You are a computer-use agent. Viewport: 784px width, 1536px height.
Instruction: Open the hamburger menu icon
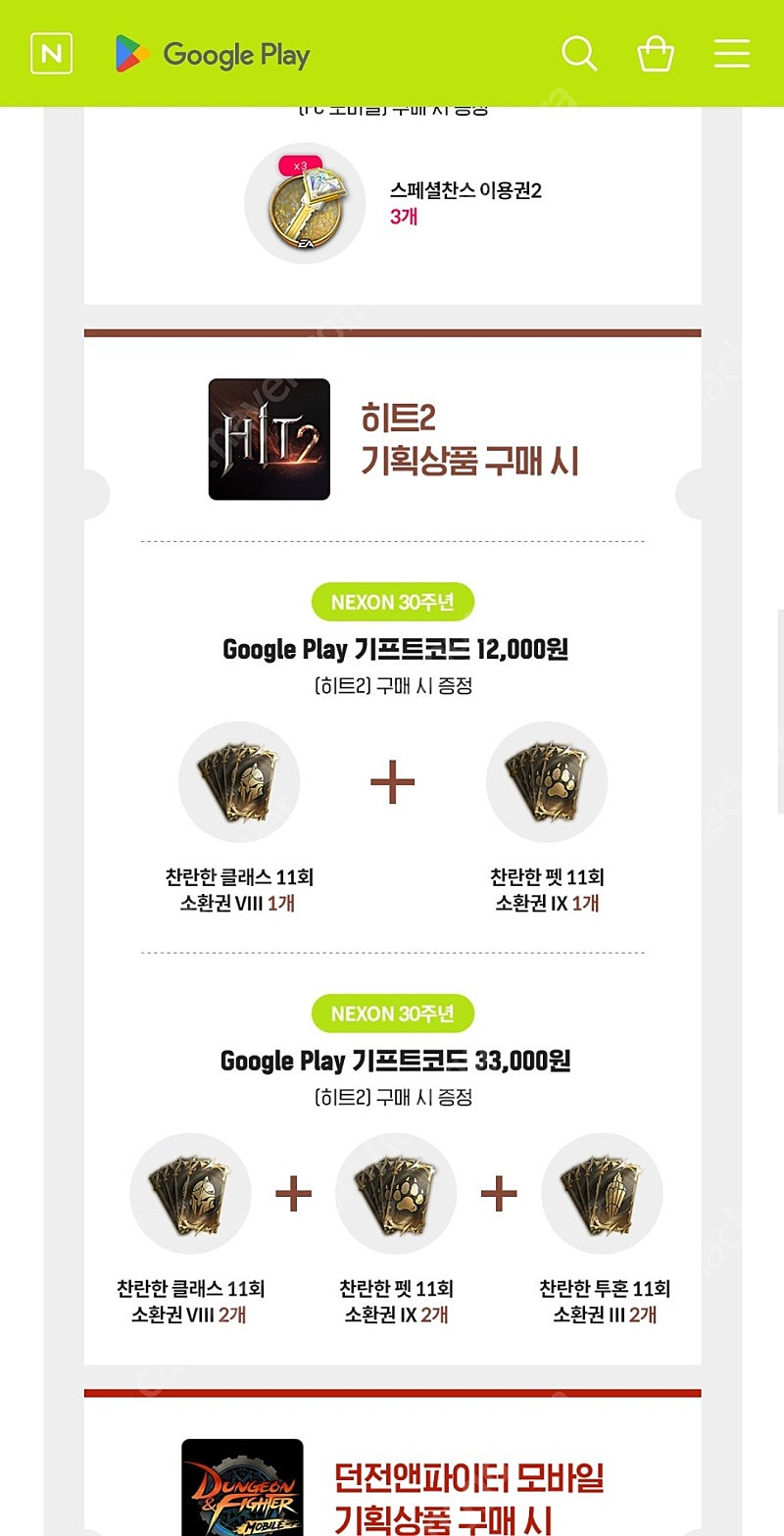pyautogui.click(x=732, y=54)
